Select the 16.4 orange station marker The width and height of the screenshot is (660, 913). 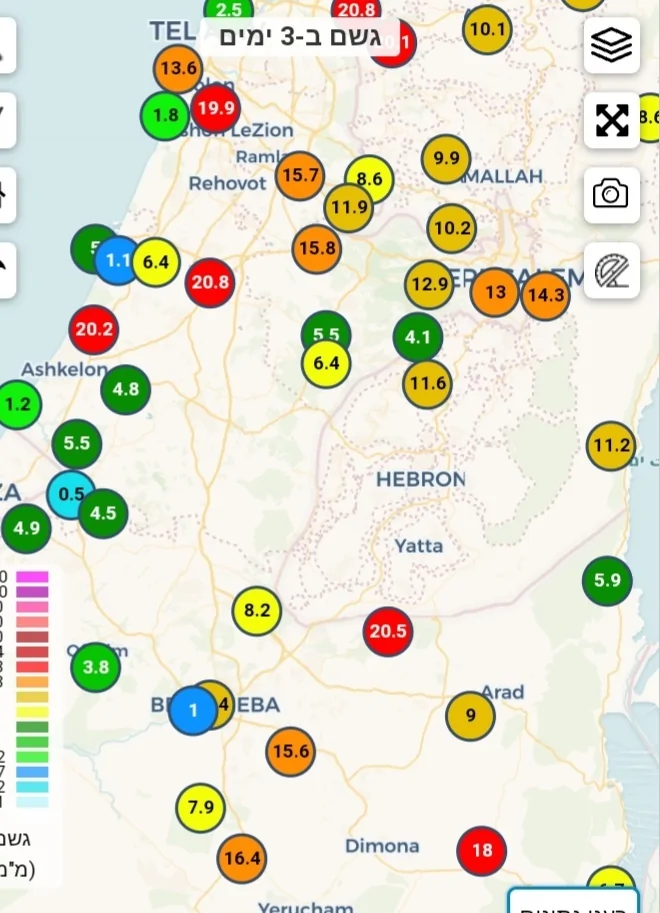[x=242, y=858]
